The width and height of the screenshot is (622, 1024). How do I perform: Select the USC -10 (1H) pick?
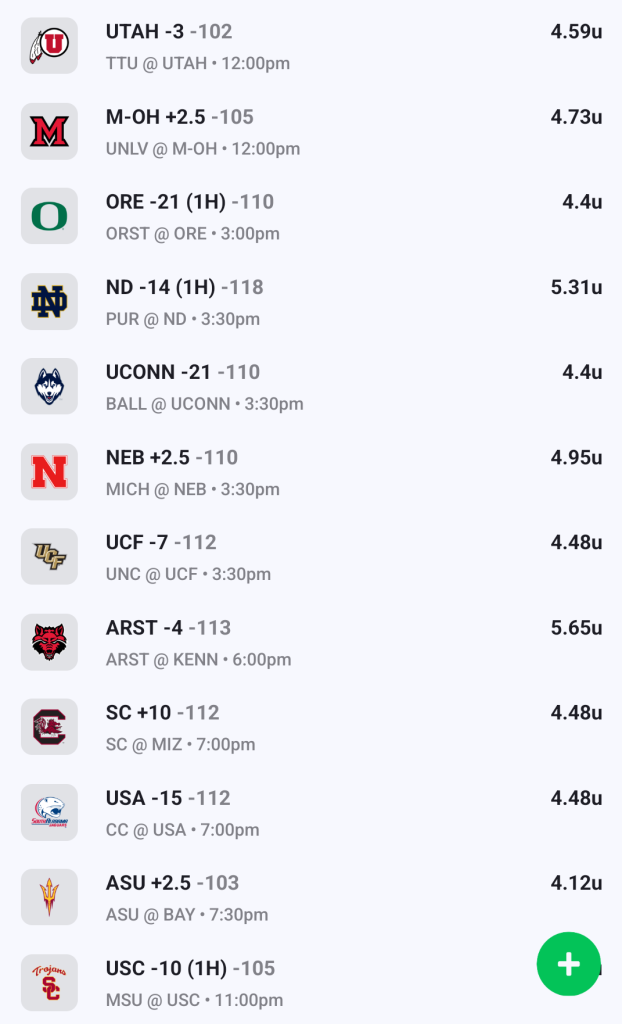(300, 983)
